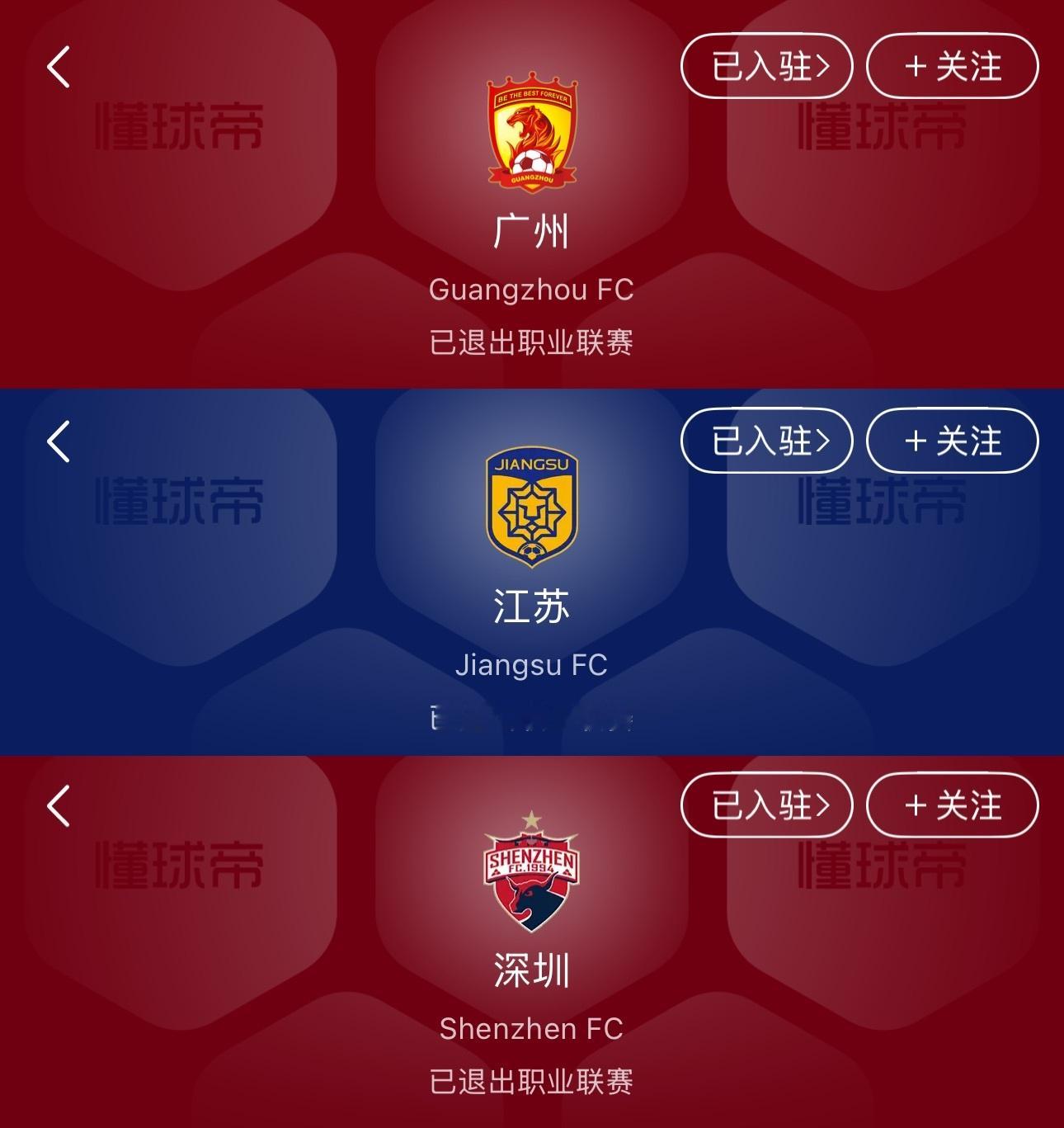The image size is (1064, 1128).
Task: Tap the back arrow on the Guangzhou page
Action: (56, 68)
